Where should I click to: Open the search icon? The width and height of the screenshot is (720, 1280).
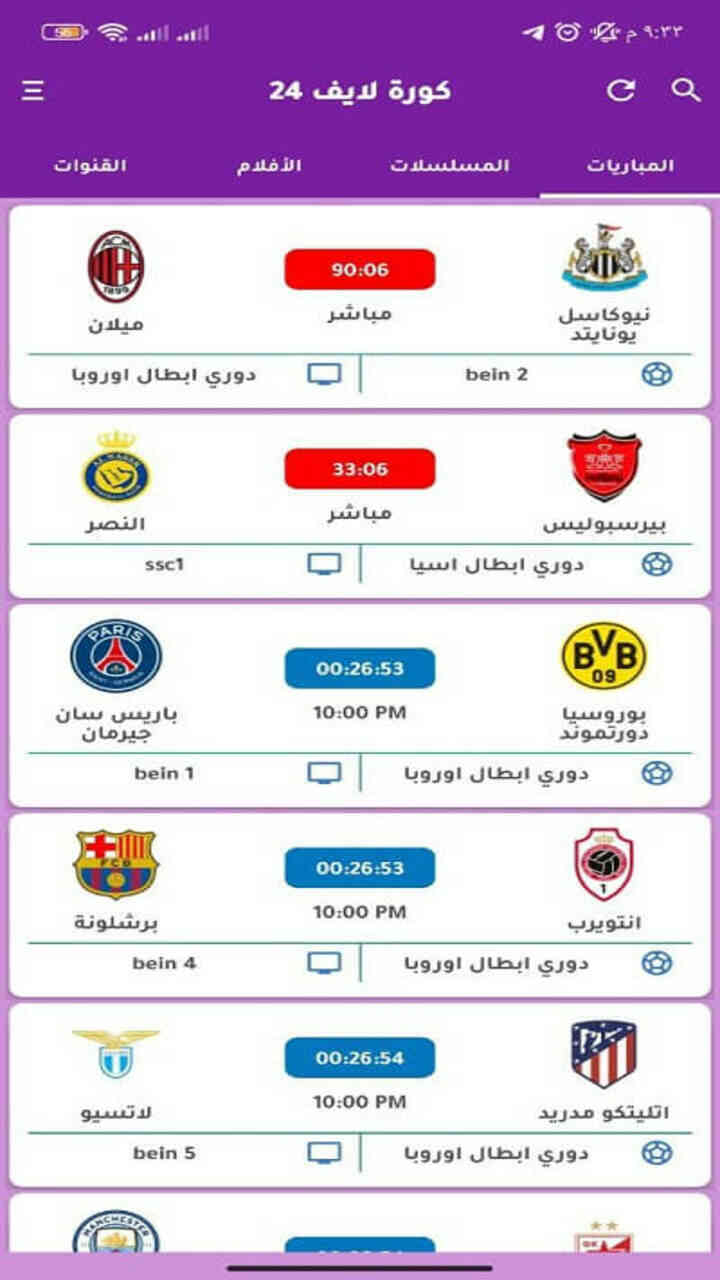[686, 90]
